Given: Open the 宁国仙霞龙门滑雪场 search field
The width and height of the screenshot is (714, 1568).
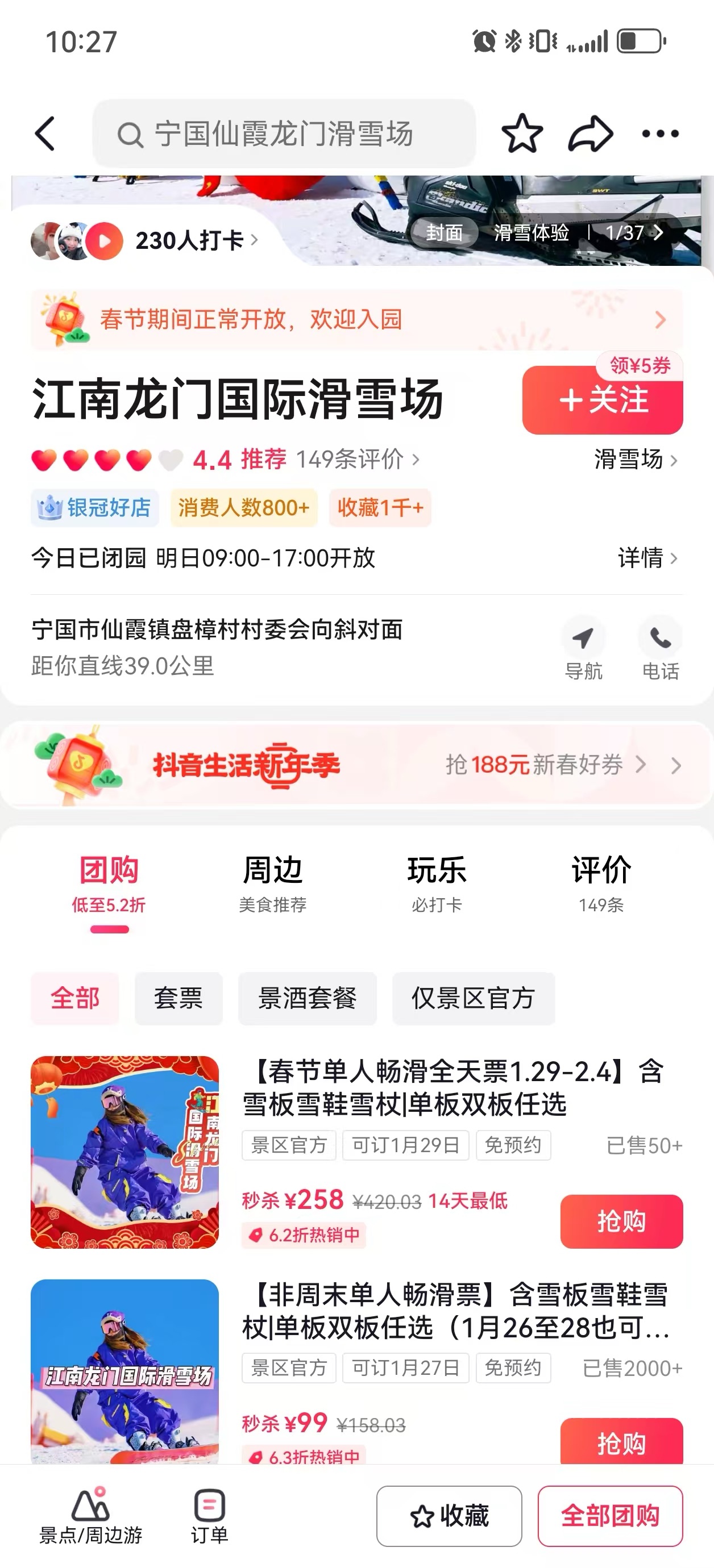Looking at the screenshot, I should 283,134.
